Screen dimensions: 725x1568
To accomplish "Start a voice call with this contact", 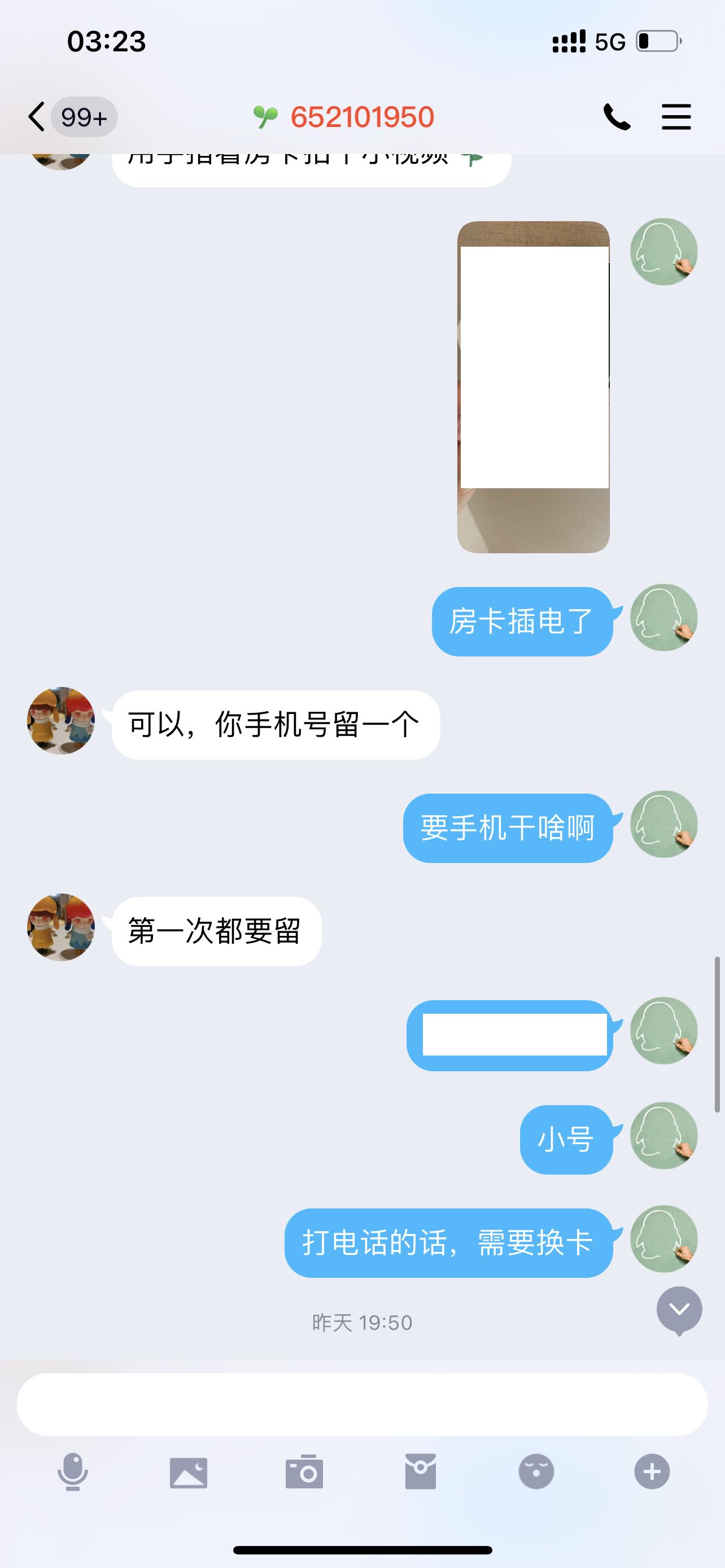I will (x=616, y=116).
